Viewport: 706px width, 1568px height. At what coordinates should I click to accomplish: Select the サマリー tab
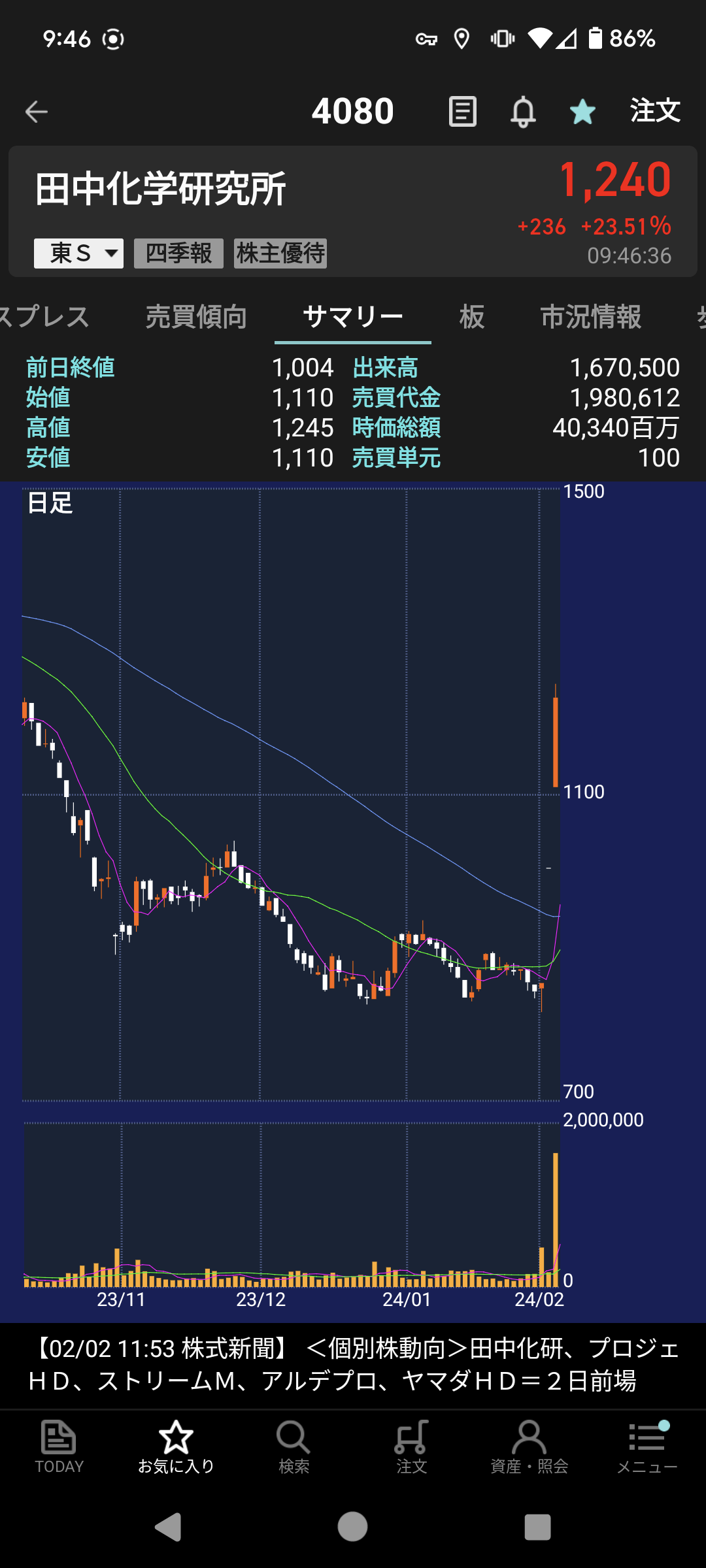353,318
